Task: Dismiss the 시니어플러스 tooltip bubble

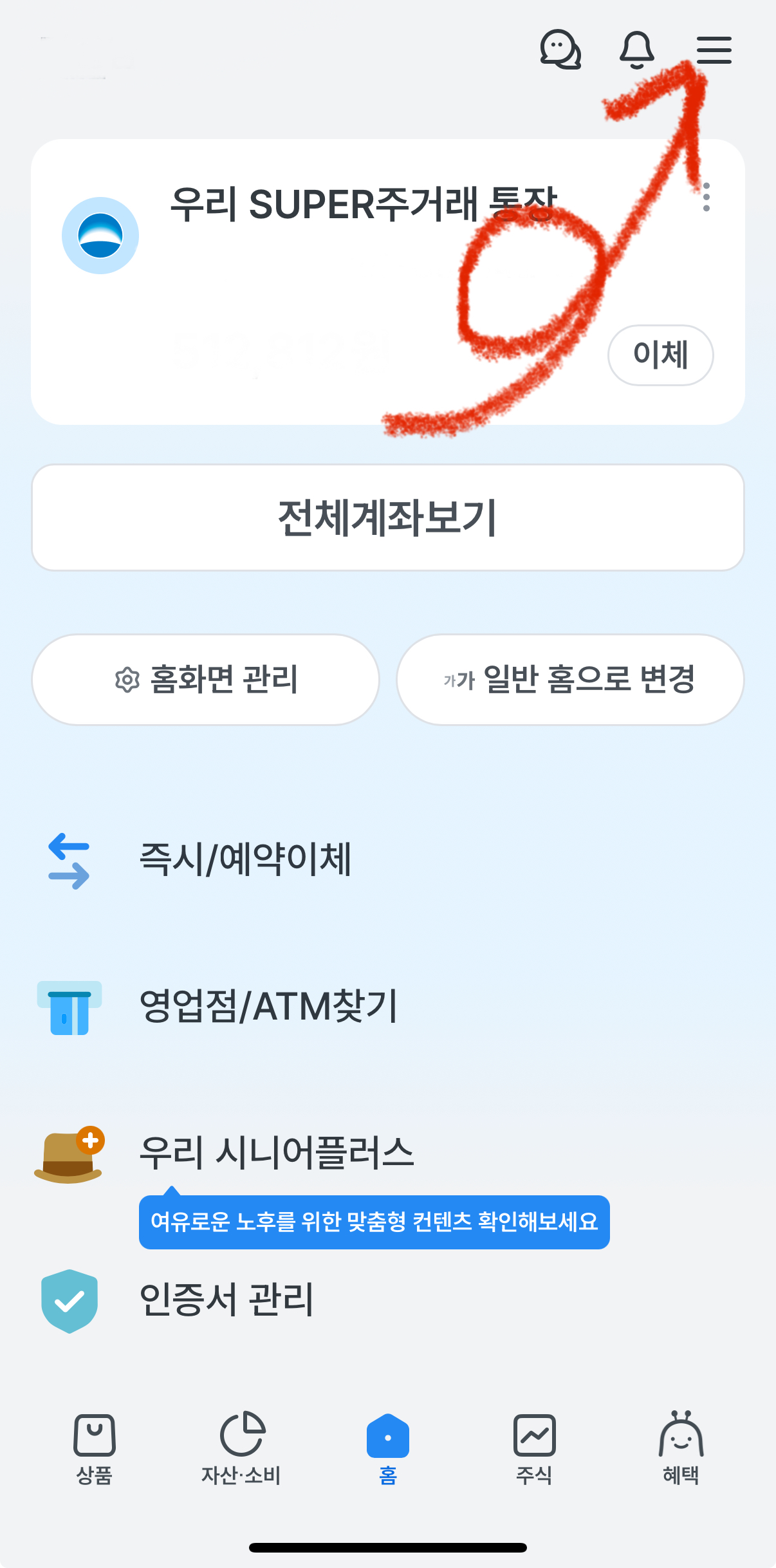Action: coord(374,1222)
